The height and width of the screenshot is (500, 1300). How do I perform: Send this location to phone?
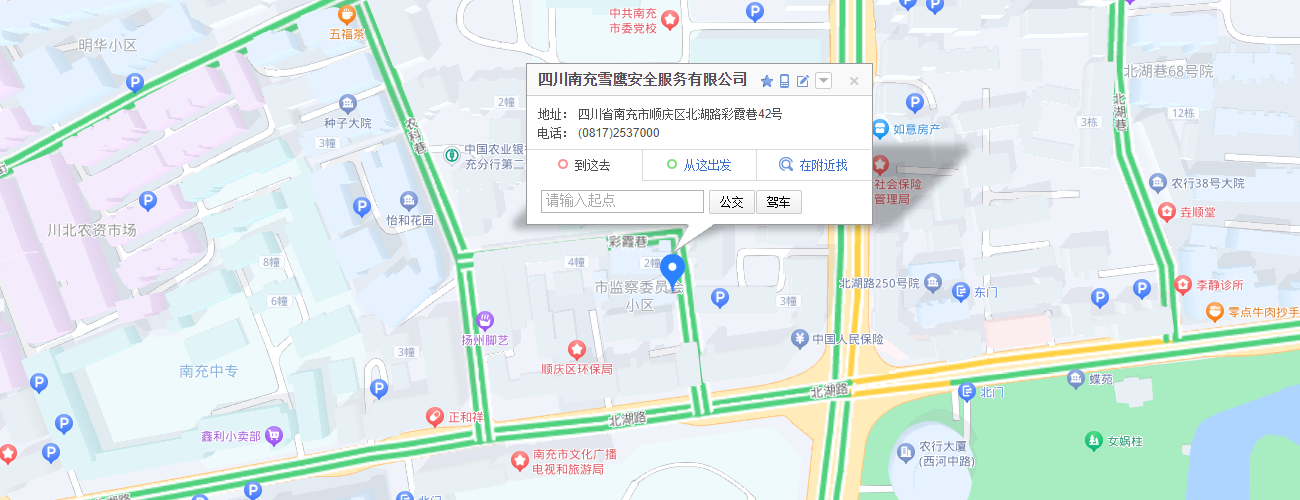[x=785, y=81]
